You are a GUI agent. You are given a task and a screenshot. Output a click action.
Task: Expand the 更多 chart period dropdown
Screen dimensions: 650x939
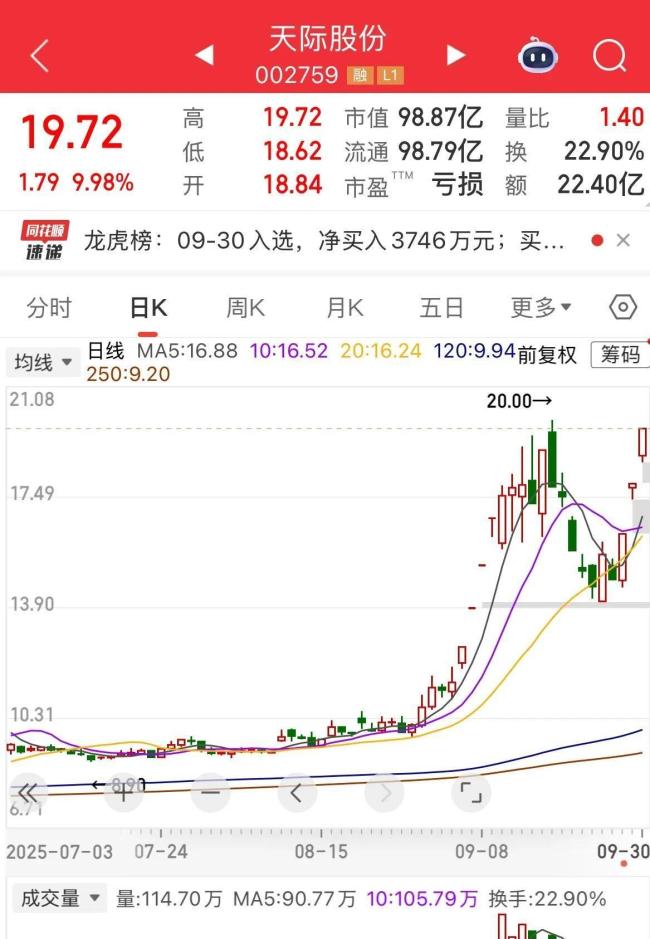(541, 308)
